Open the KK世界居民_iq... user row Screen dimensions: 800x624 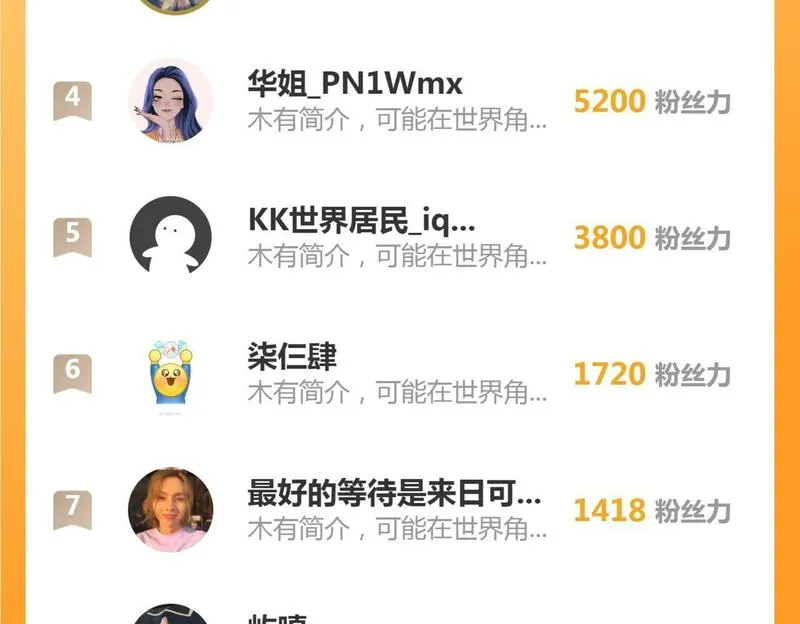coord(361,222)
